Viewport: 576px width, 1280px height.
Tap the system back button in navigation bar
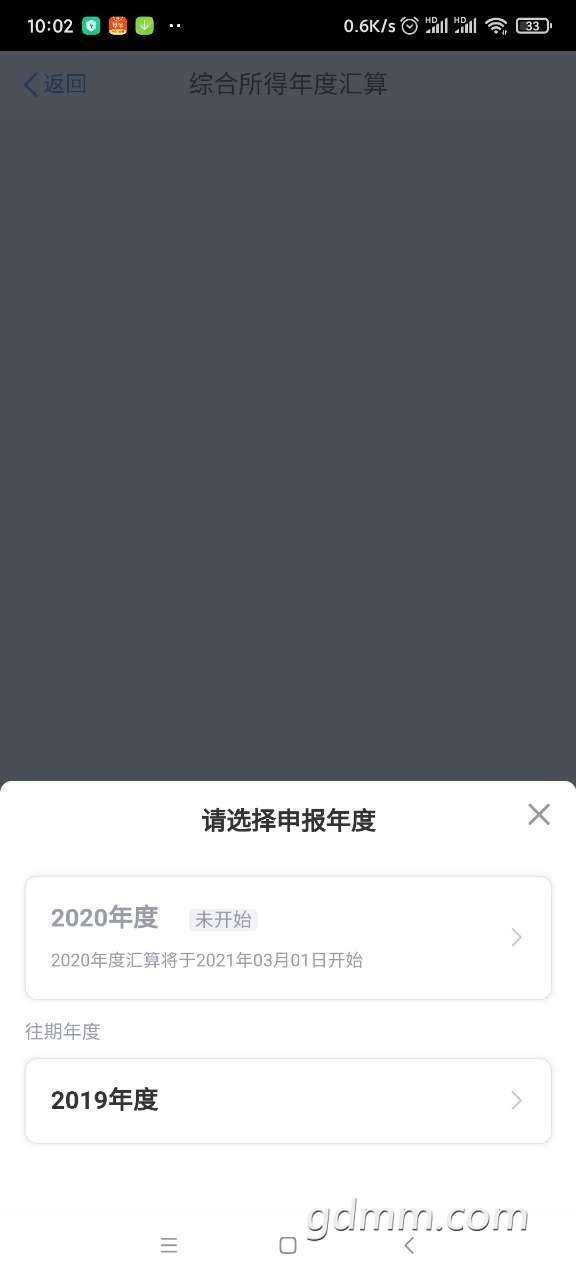(x=408, y=1245)
